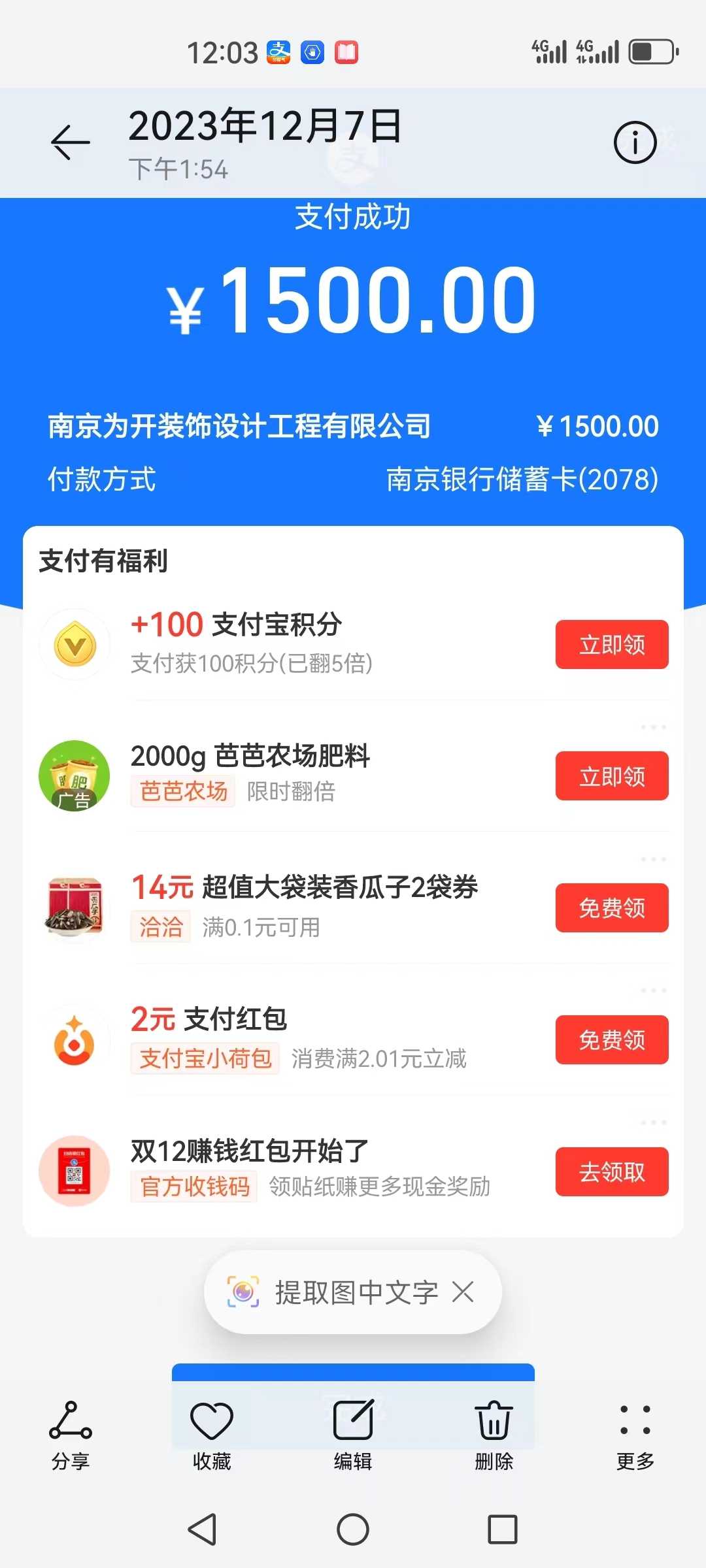Add the image to favorites with 收藏
The image size is (706, 1568).
click(212, 1435)
